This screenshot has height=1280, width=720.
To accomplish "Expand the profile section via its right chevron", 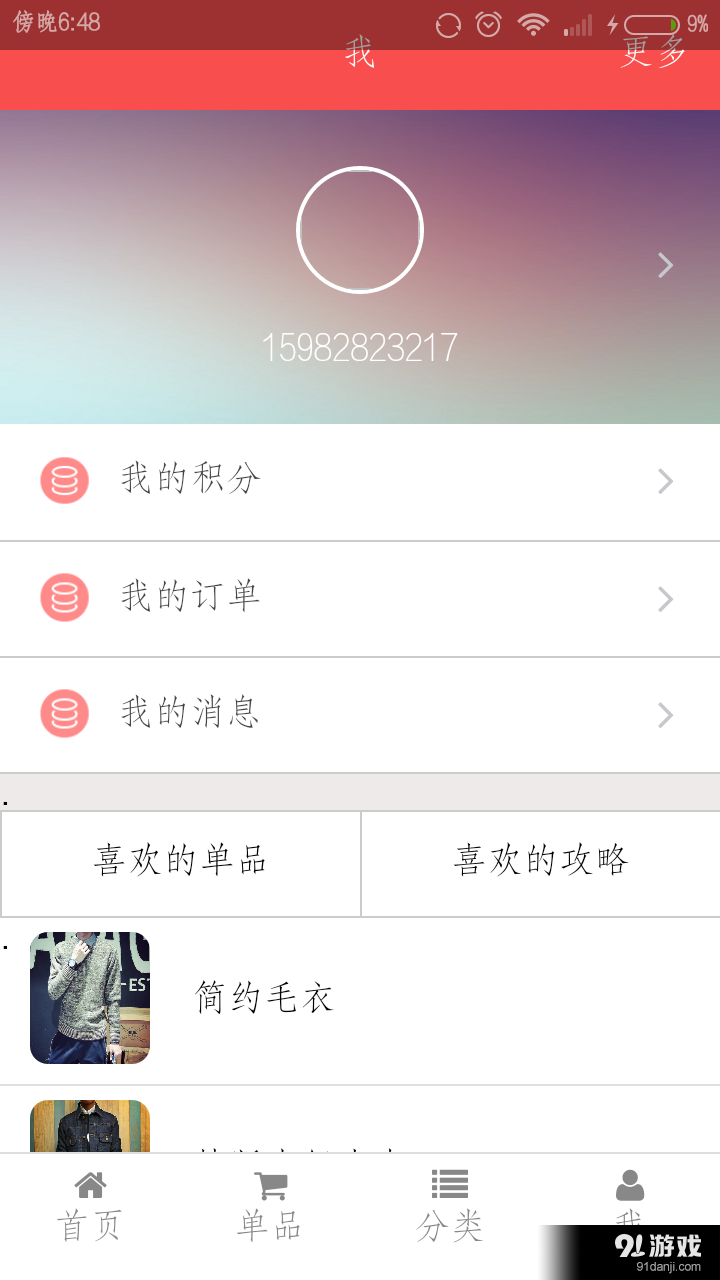I will pyautogui.click(x=664, y=265).
